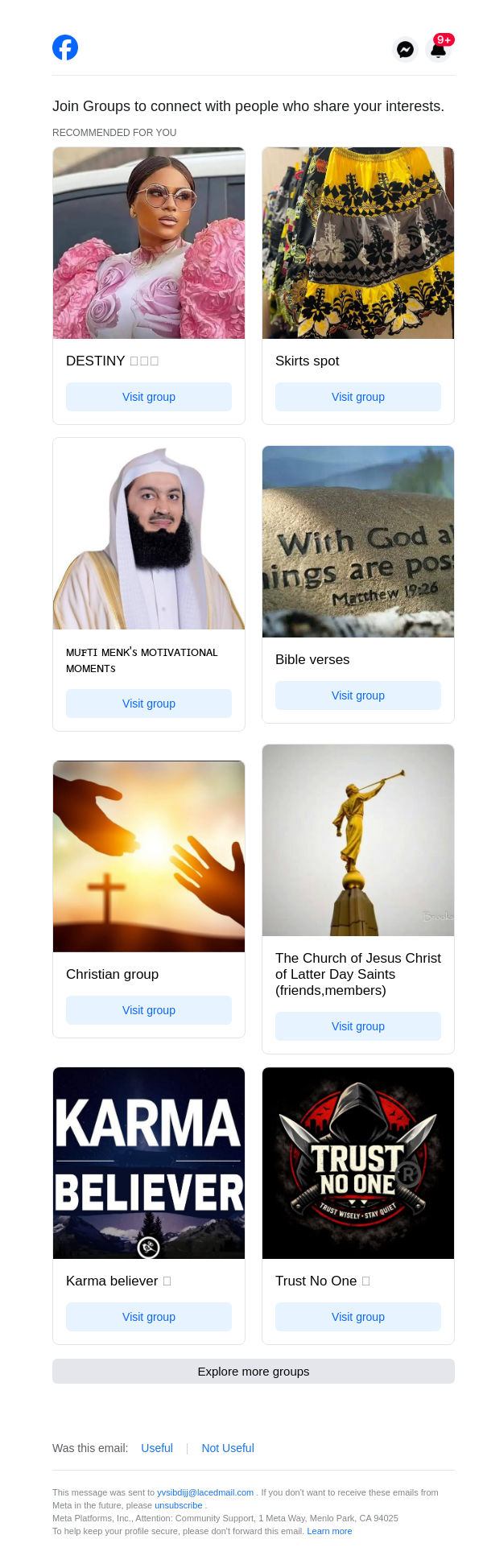Visit the Karma believer group
483x1568 pixels.
(149, 1317)
